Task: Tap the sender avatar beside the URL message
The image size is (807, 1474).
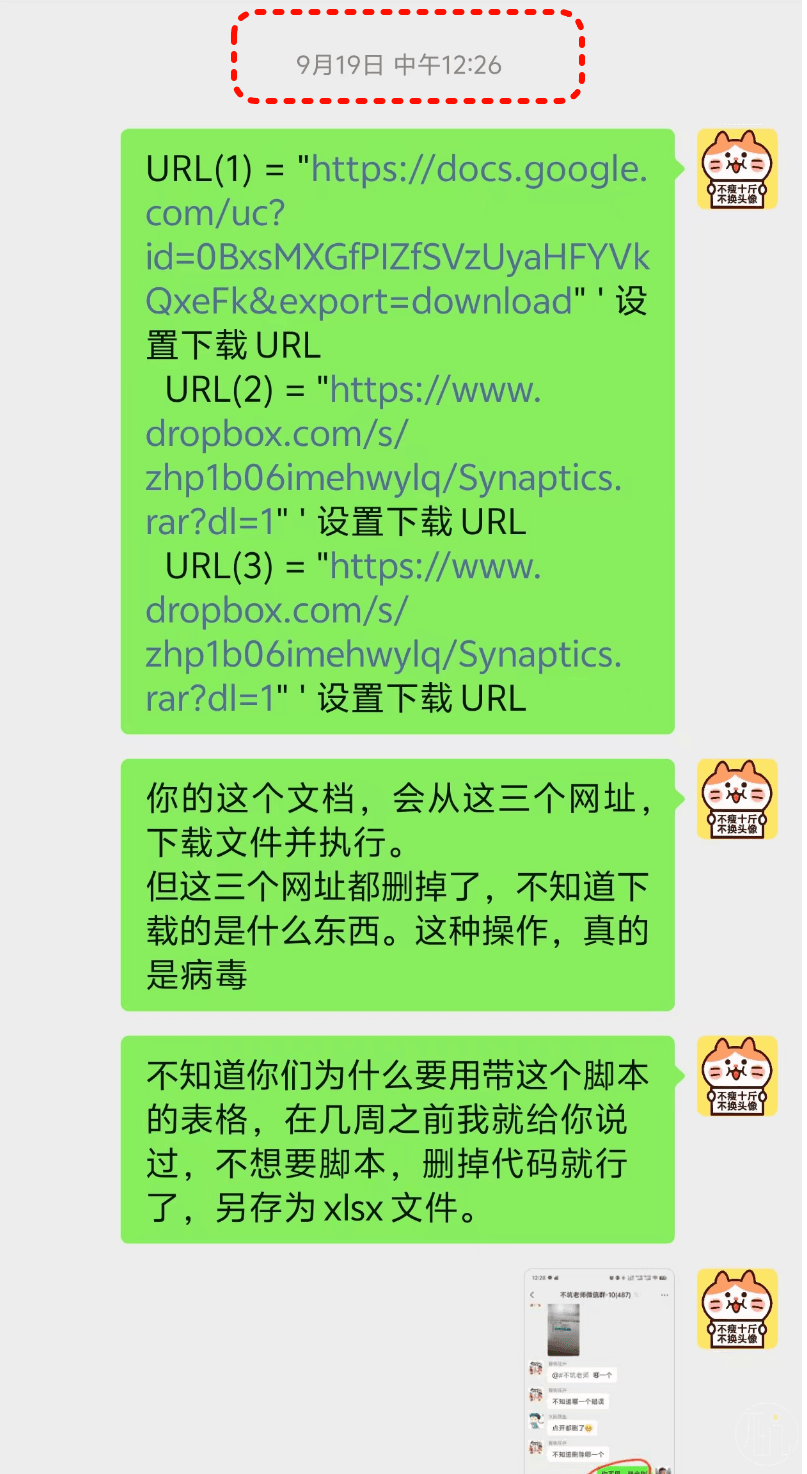Action: [737, 169]
